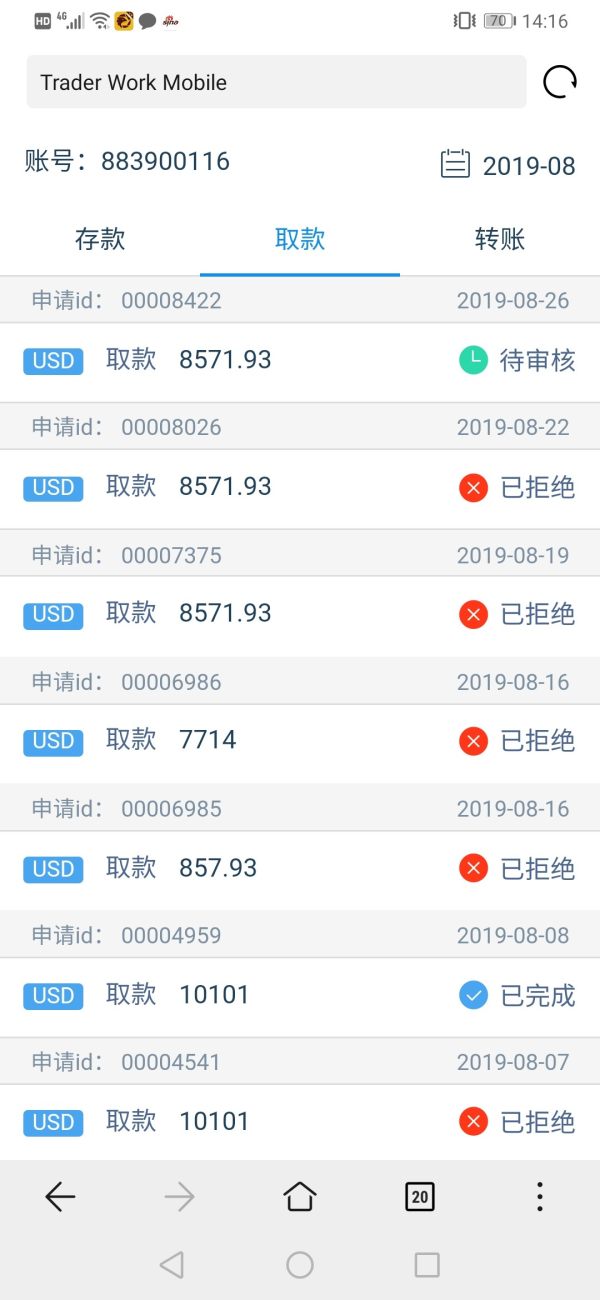Switch to the 存款 tab

100,239
